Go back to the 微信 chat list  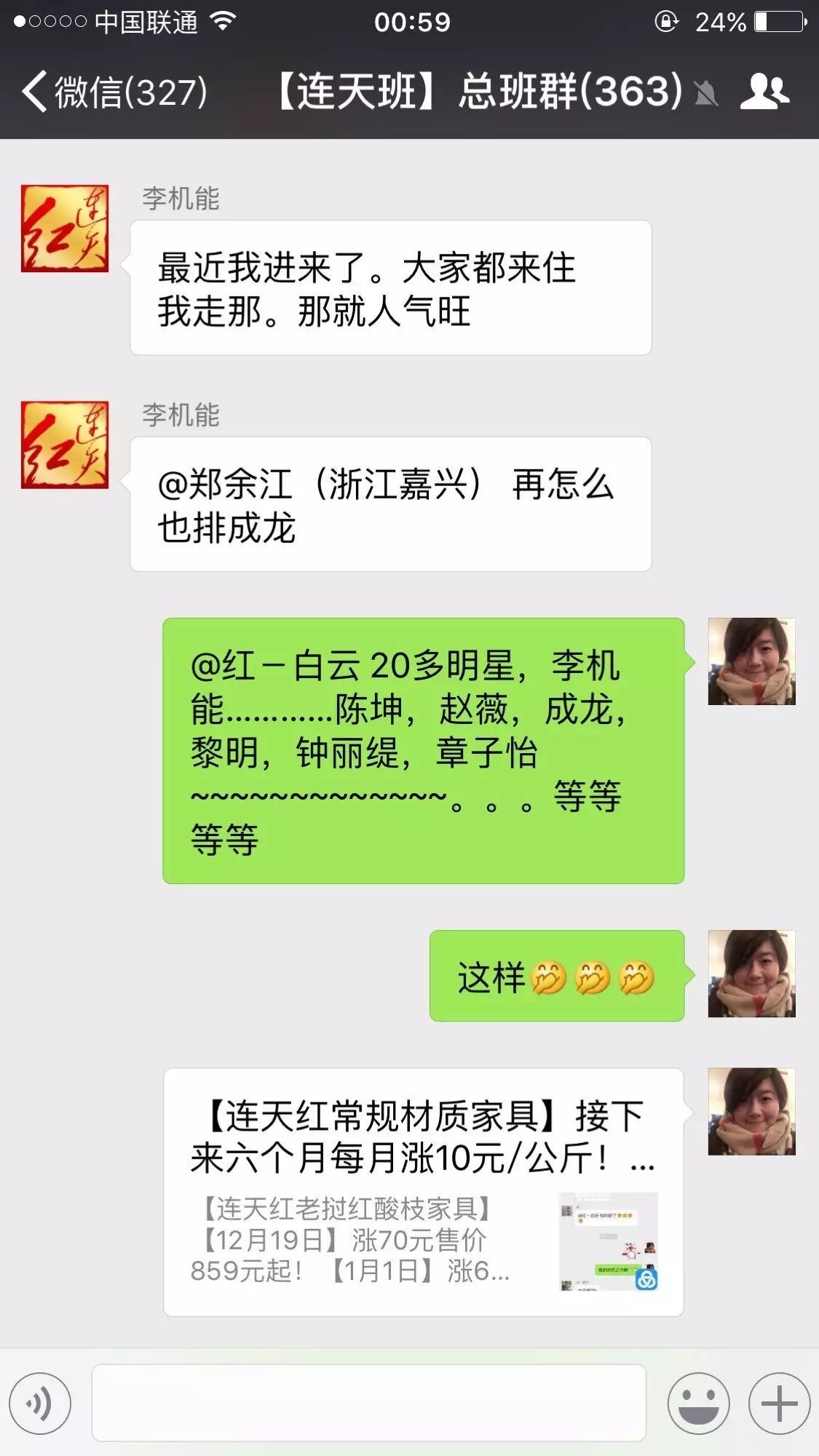[113, 92]
